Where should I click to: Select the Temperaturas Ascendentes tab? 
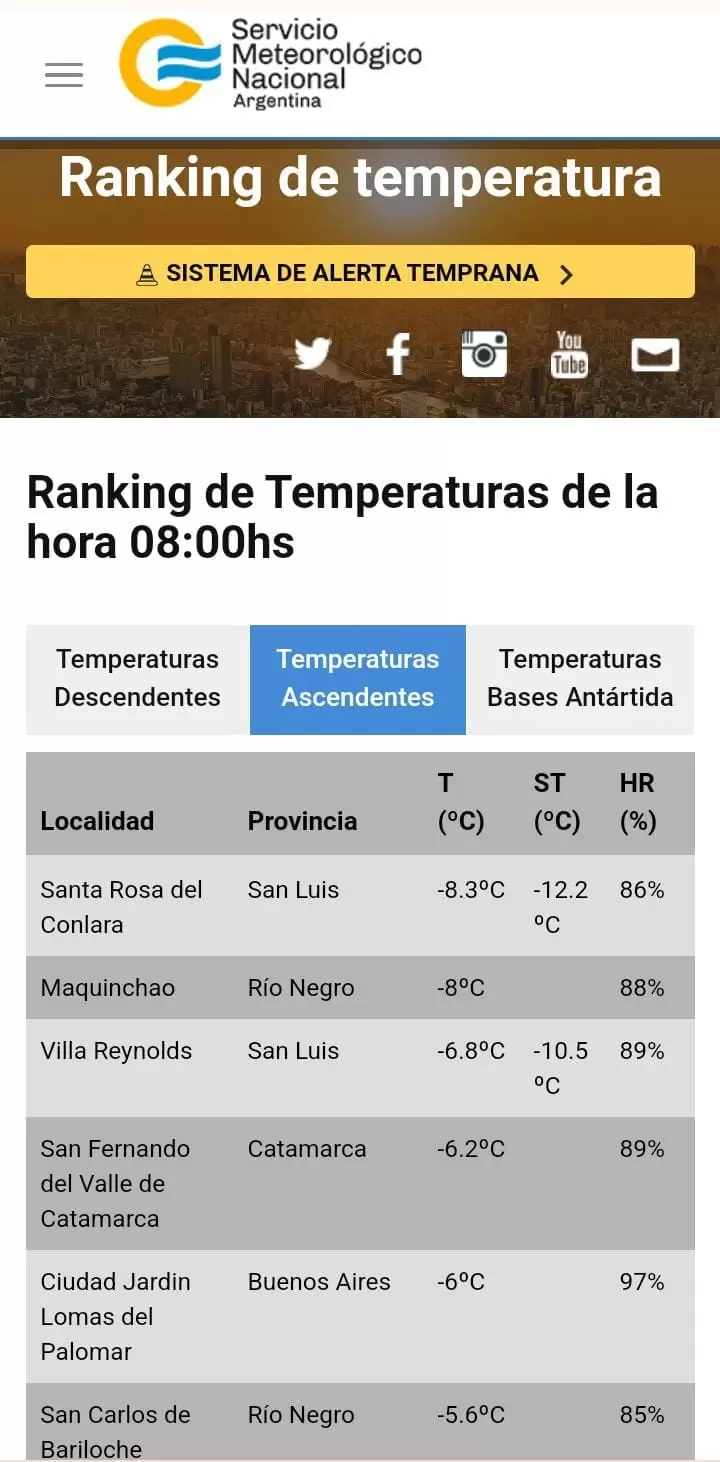pos(357,679)
